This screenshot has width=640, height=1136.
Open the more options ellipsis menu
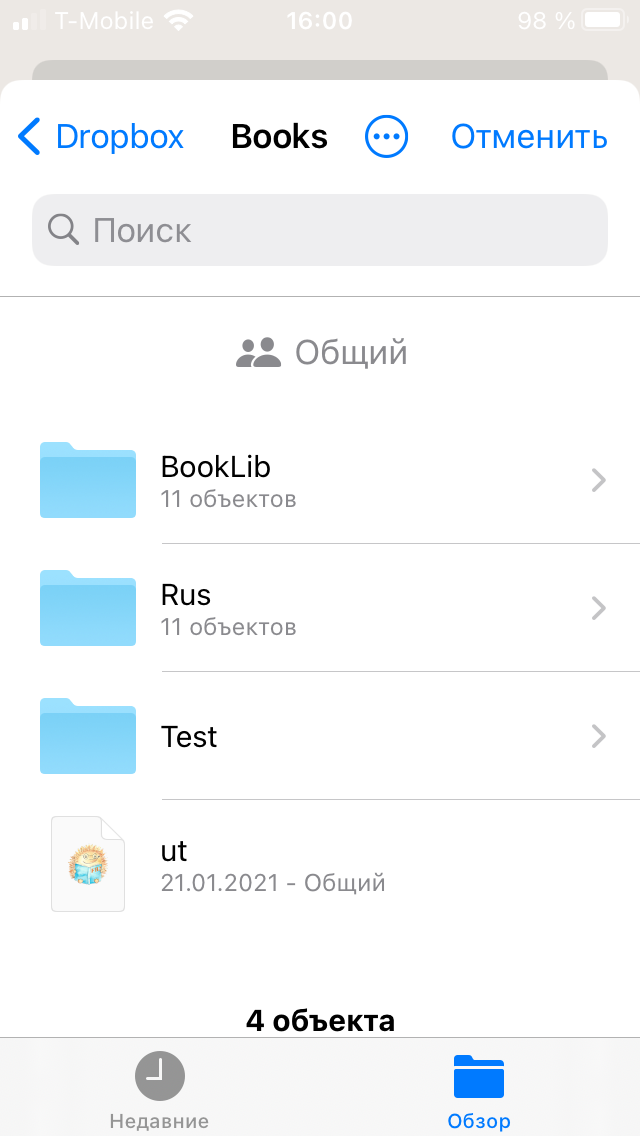pos(386,137)
